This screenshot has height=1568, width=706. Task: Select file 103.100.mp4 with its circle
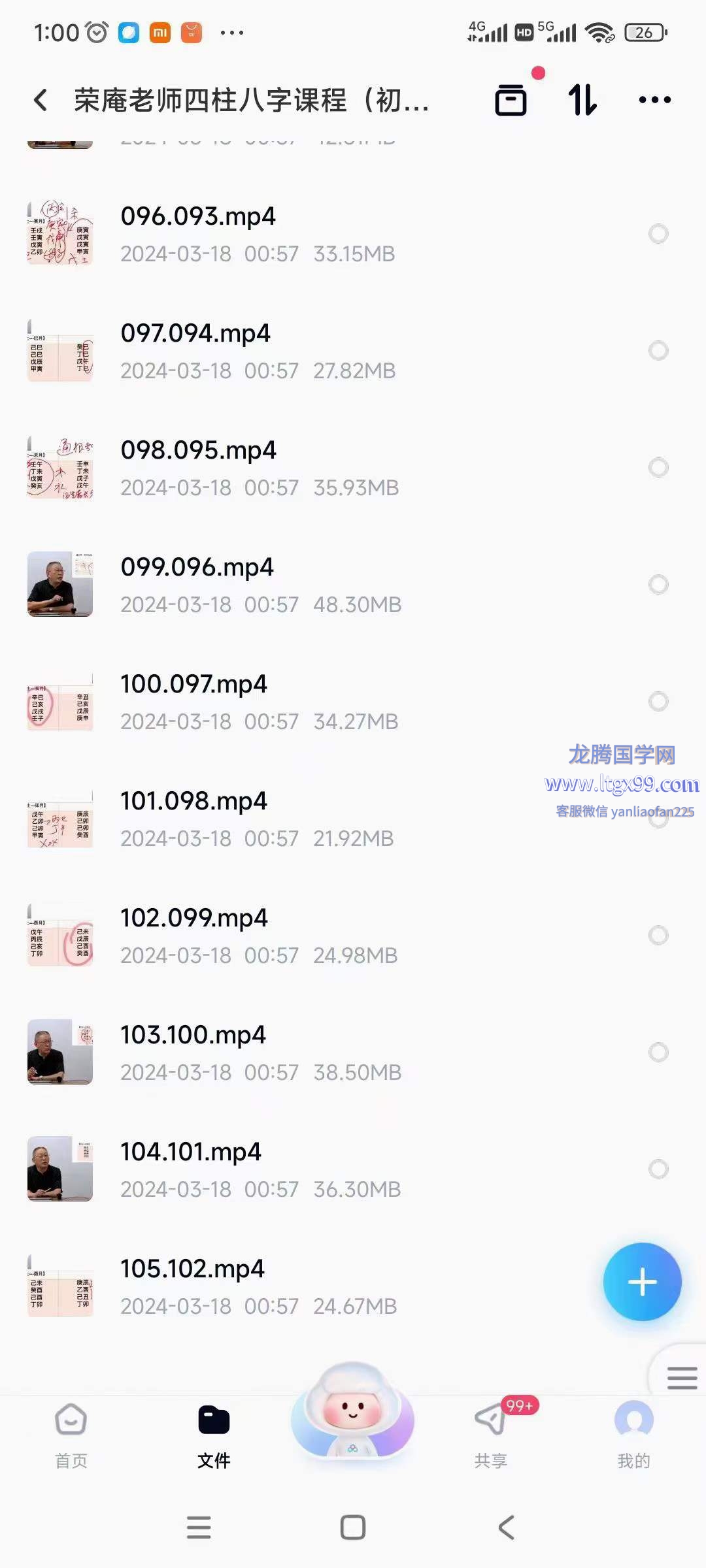[x=658, y=1053]
